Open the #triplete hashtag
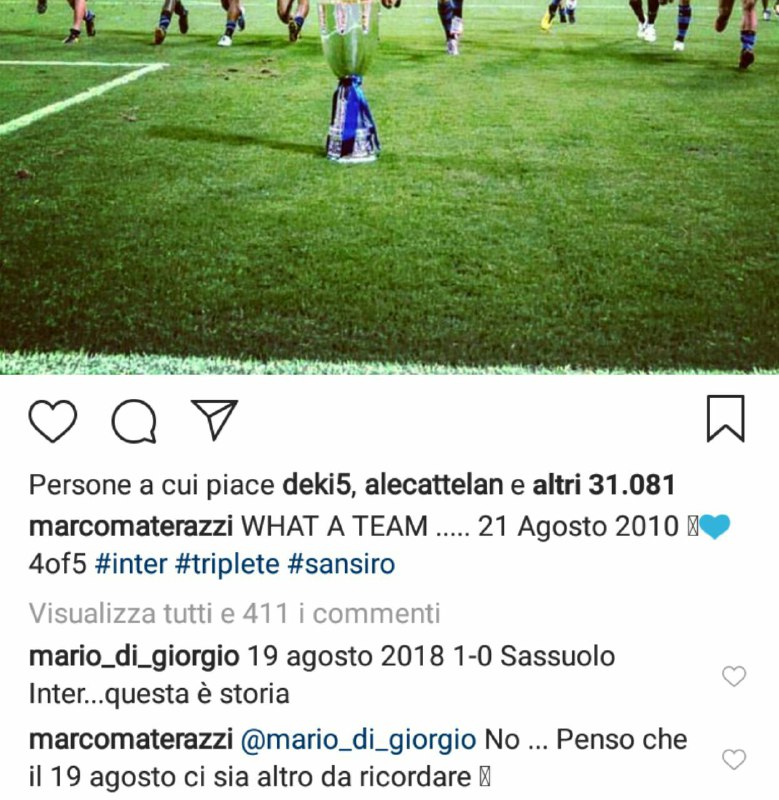This screenshot has width=779, height=800. click(x=227, y=564)
